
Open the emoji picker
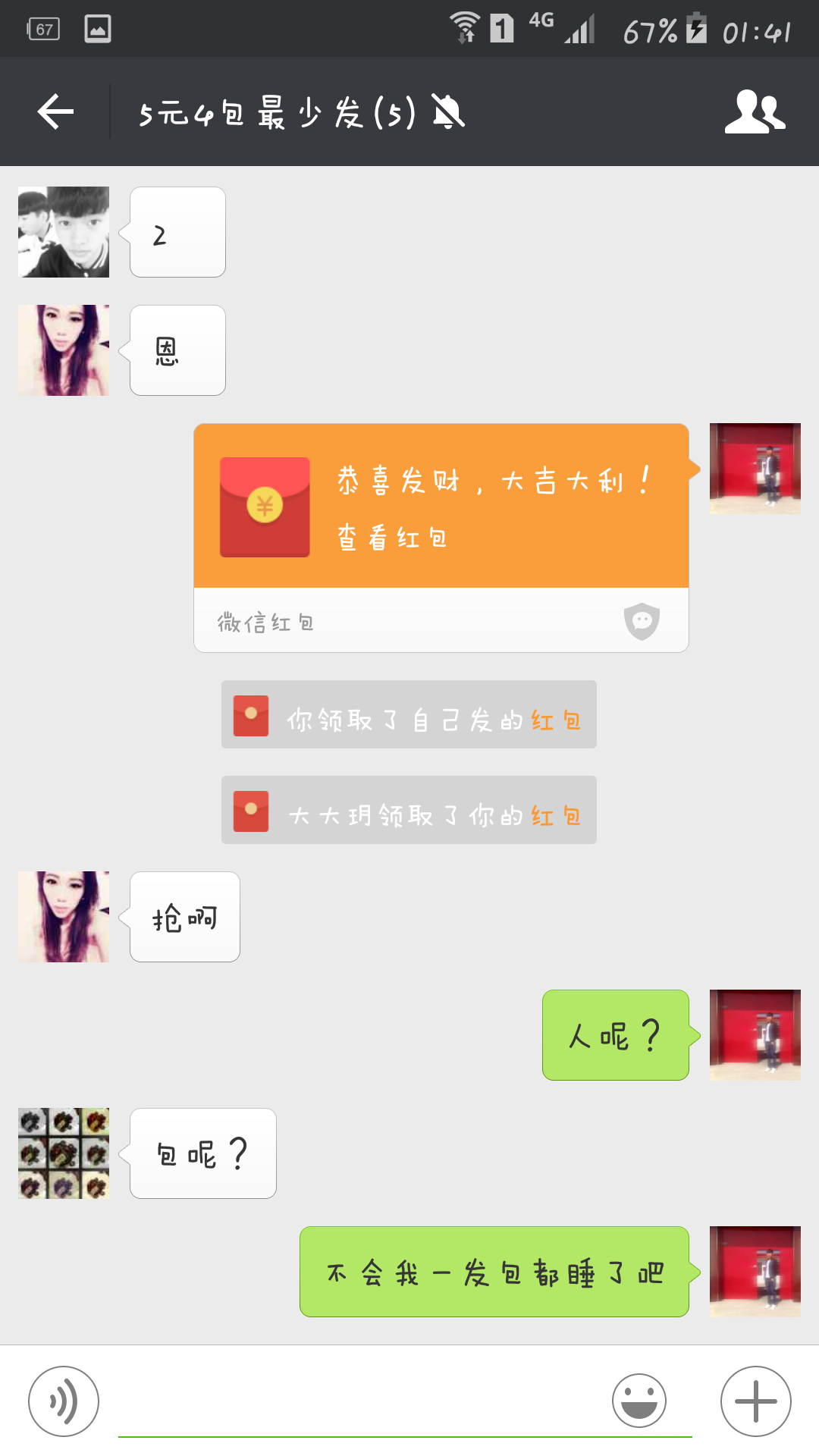[639, 1401]
